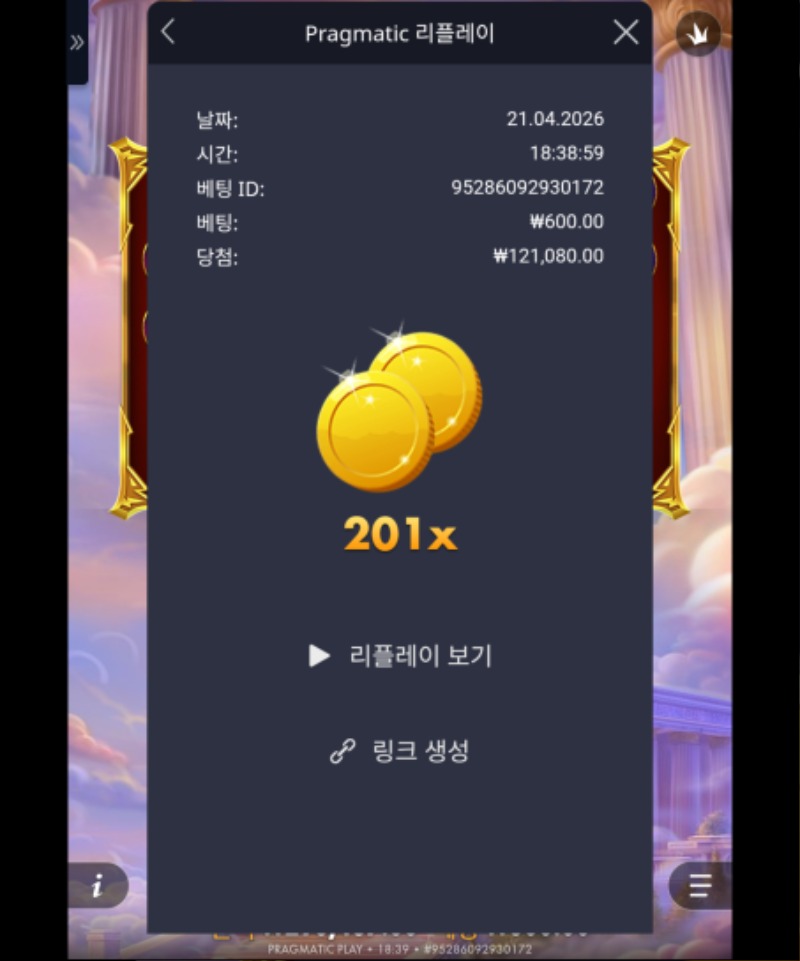This screenshot has height=961, width=800.
Task: Open the hamburger menu button
Action: click(700, 886)
